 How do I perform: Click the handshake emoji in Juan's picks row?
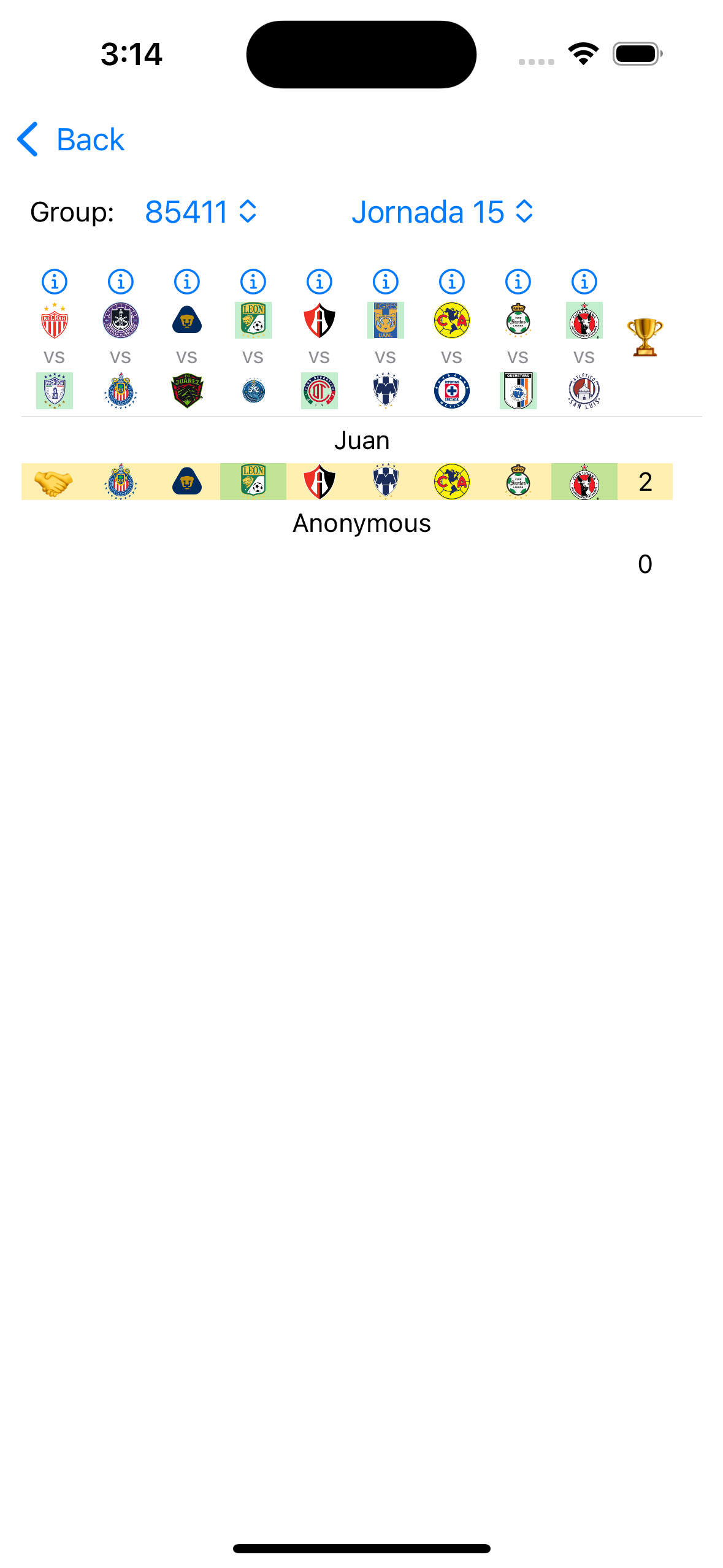54,482
